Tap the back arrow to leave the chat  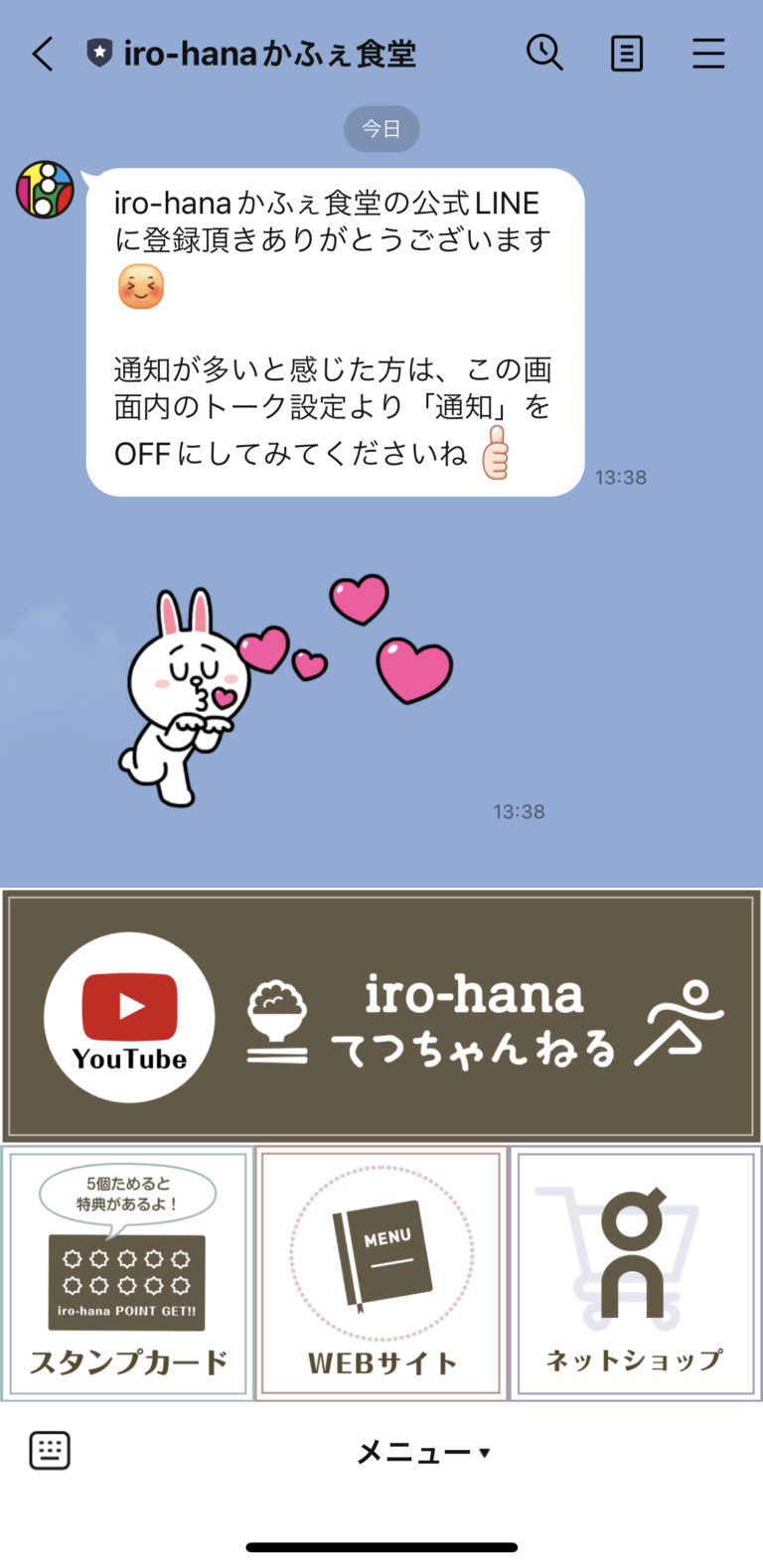[x=41, y=55]
